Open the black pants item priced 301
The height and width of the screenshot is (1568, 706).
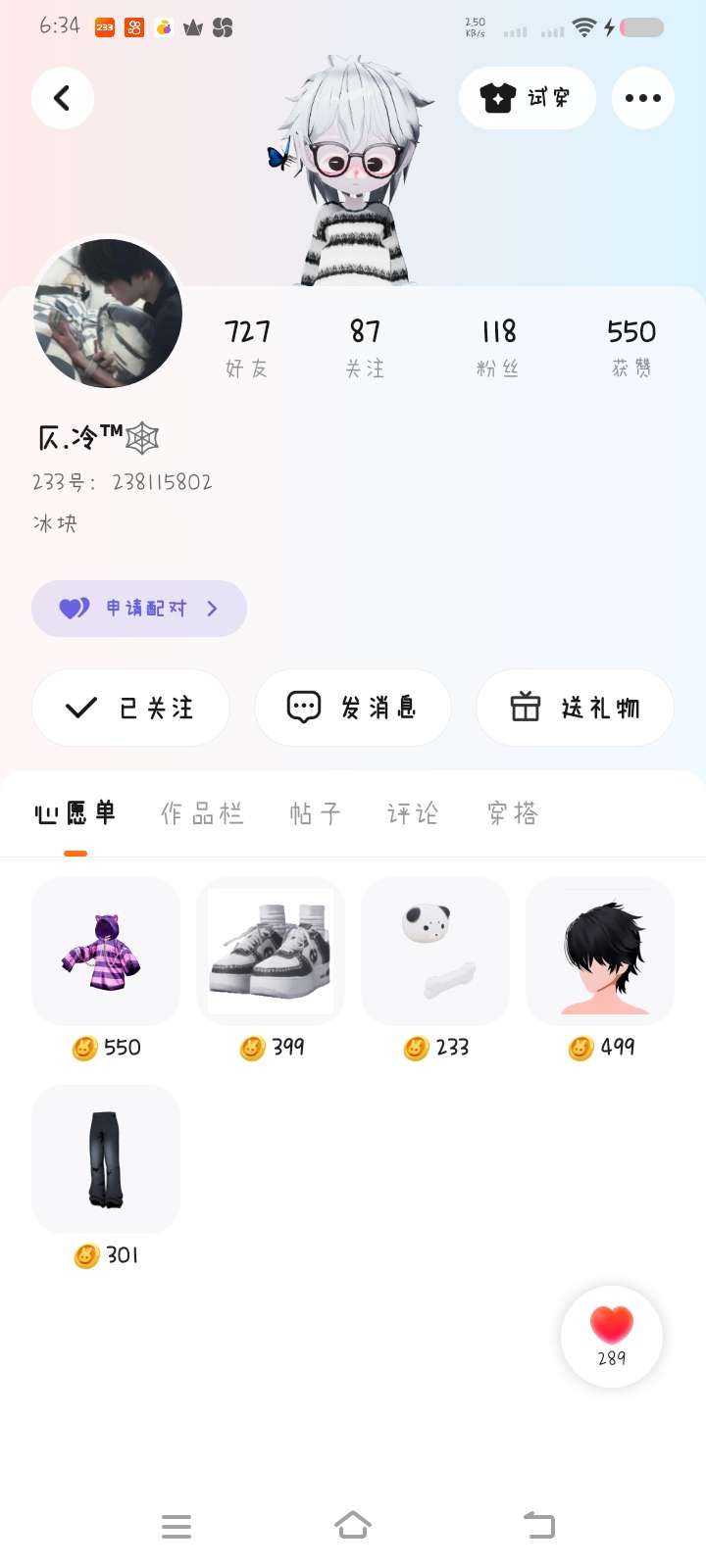coord(106,1159)
